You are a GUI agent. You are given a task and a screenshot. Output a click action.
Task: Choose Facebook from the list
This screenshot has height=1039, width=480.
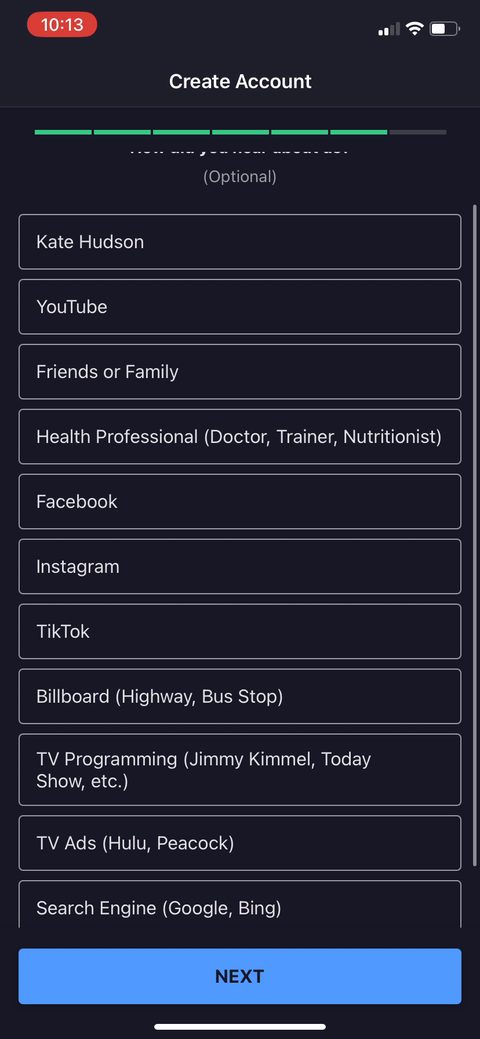click(239, 502)
